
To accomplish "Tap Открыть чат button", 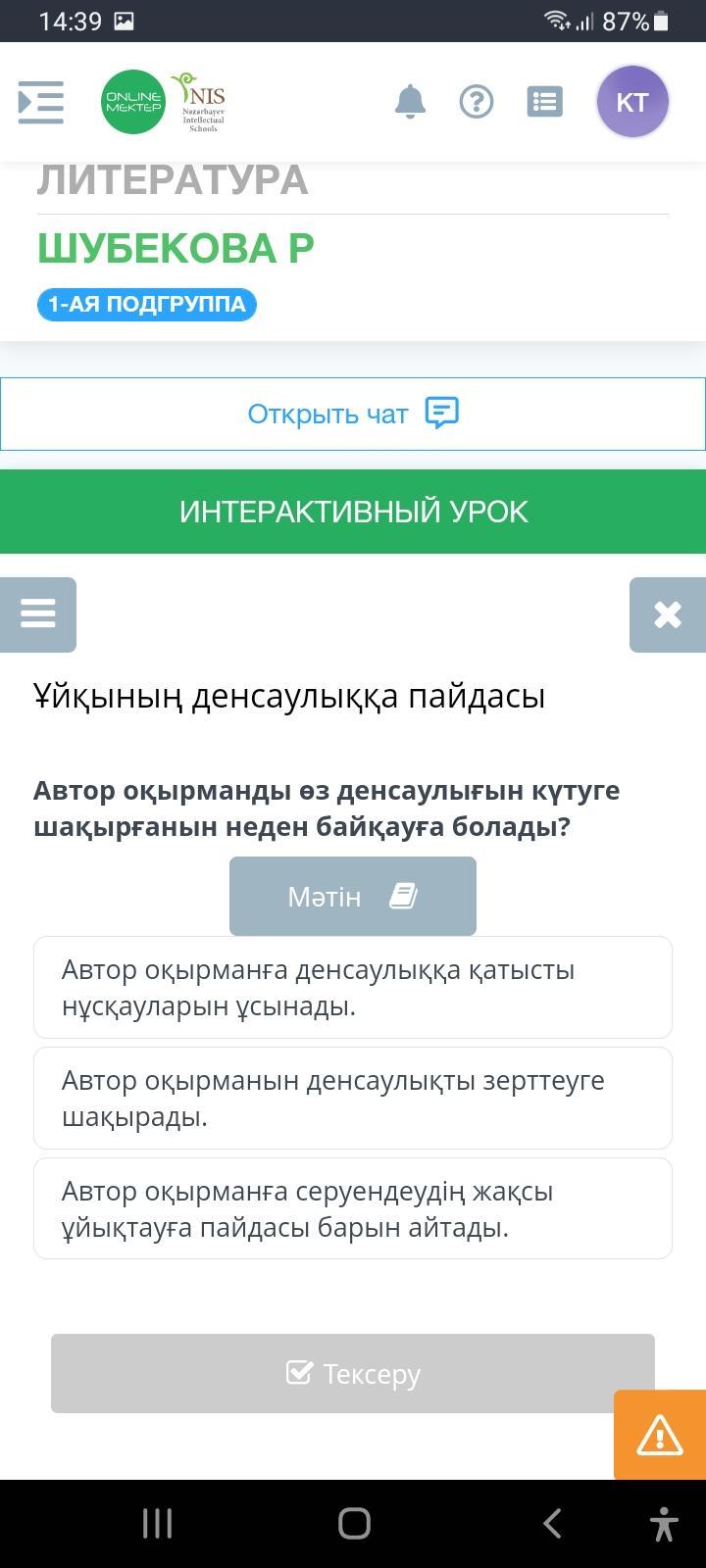I will [353, 414].
